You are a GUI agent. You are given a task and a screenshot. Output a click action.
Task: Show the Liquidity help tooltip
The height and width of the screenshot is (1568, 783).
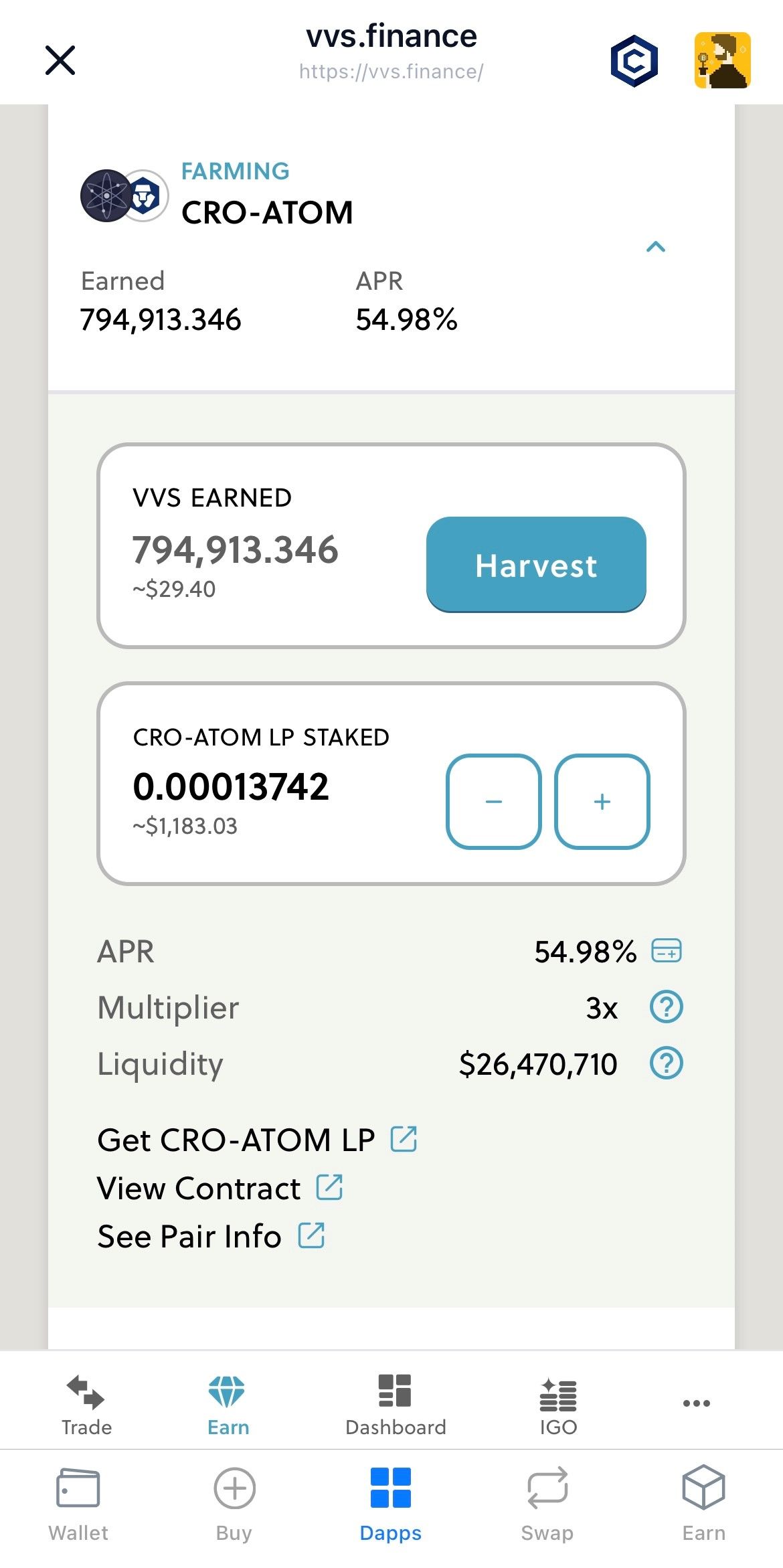[667, 1063]
